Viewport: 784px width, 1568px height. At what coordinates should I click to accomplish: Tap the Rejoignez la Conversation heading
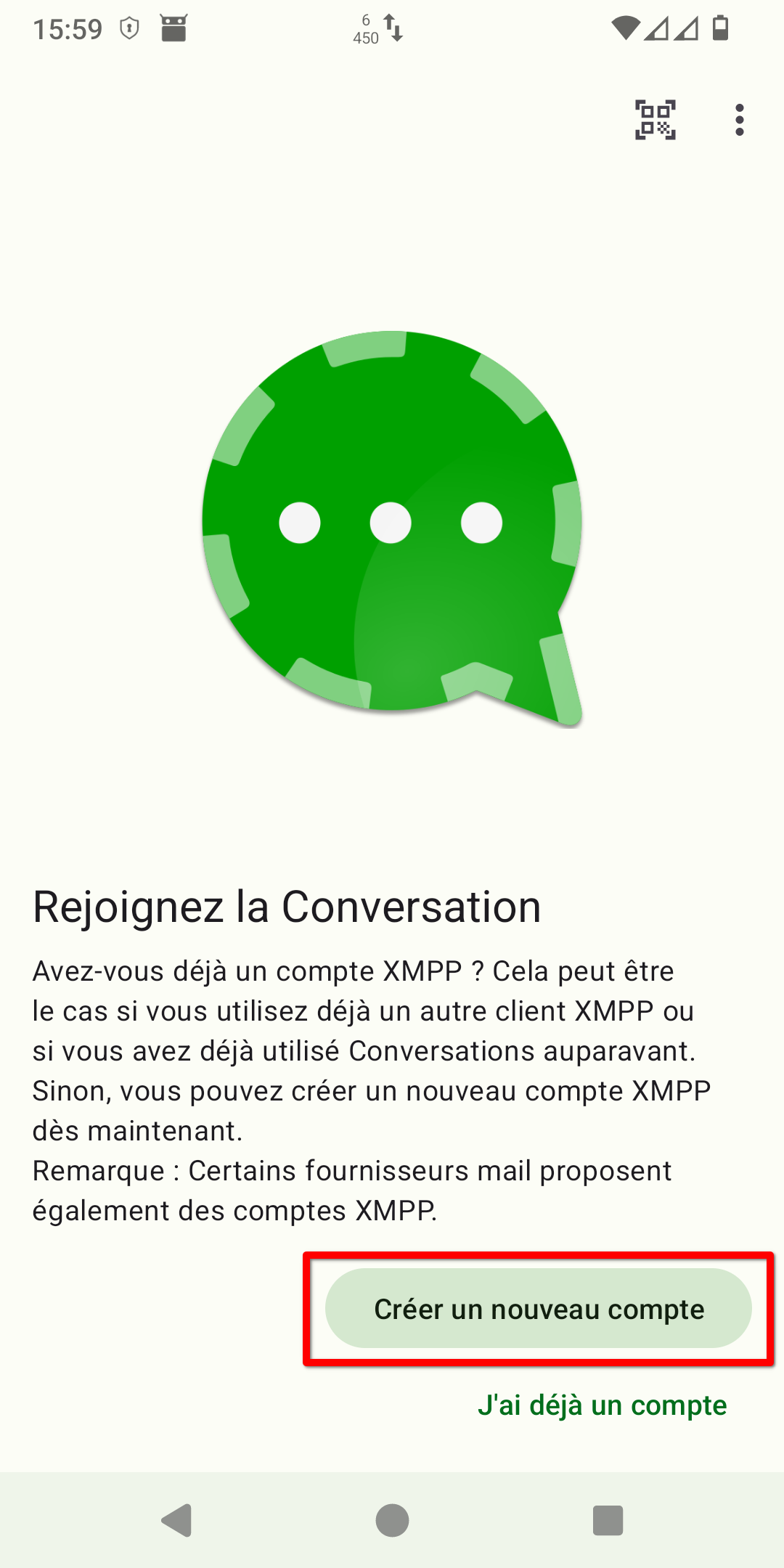tap(286, 905)
